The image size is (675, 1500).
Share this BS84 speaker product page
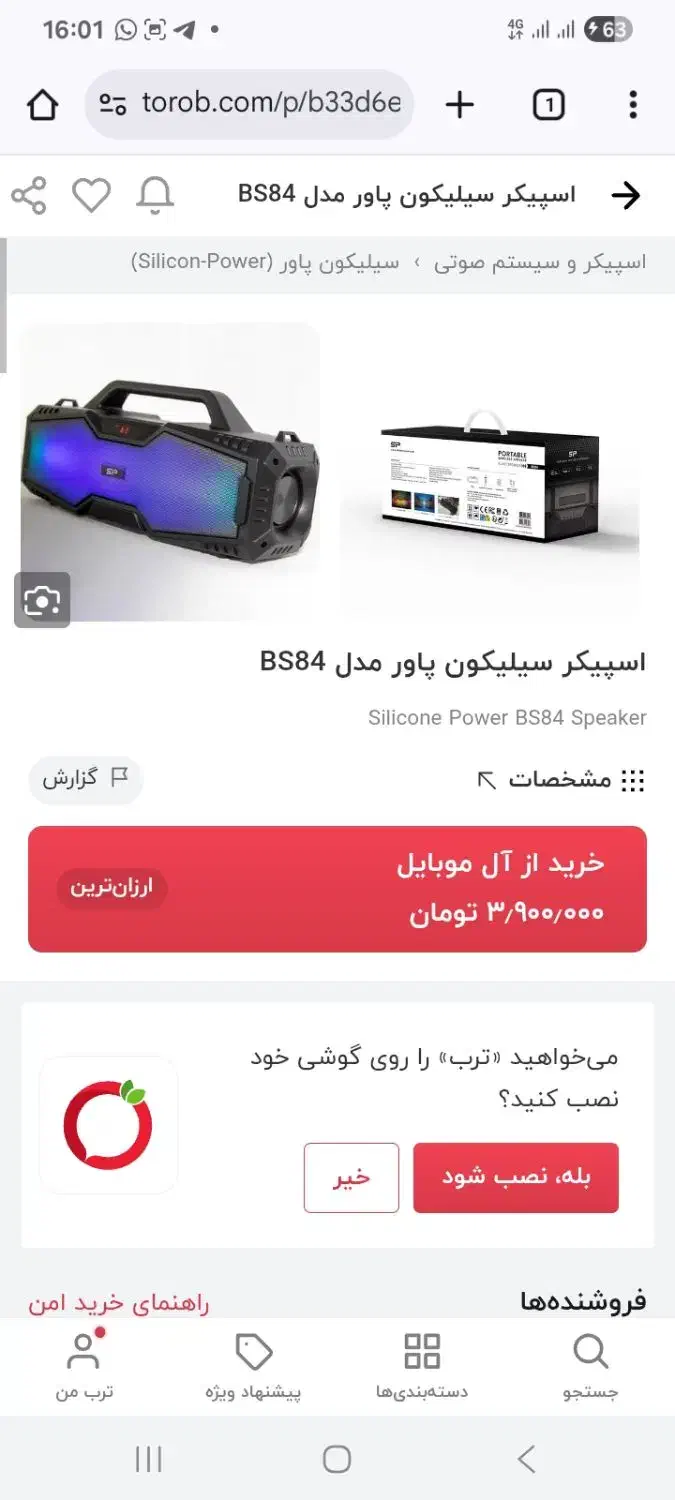(29, 196)
